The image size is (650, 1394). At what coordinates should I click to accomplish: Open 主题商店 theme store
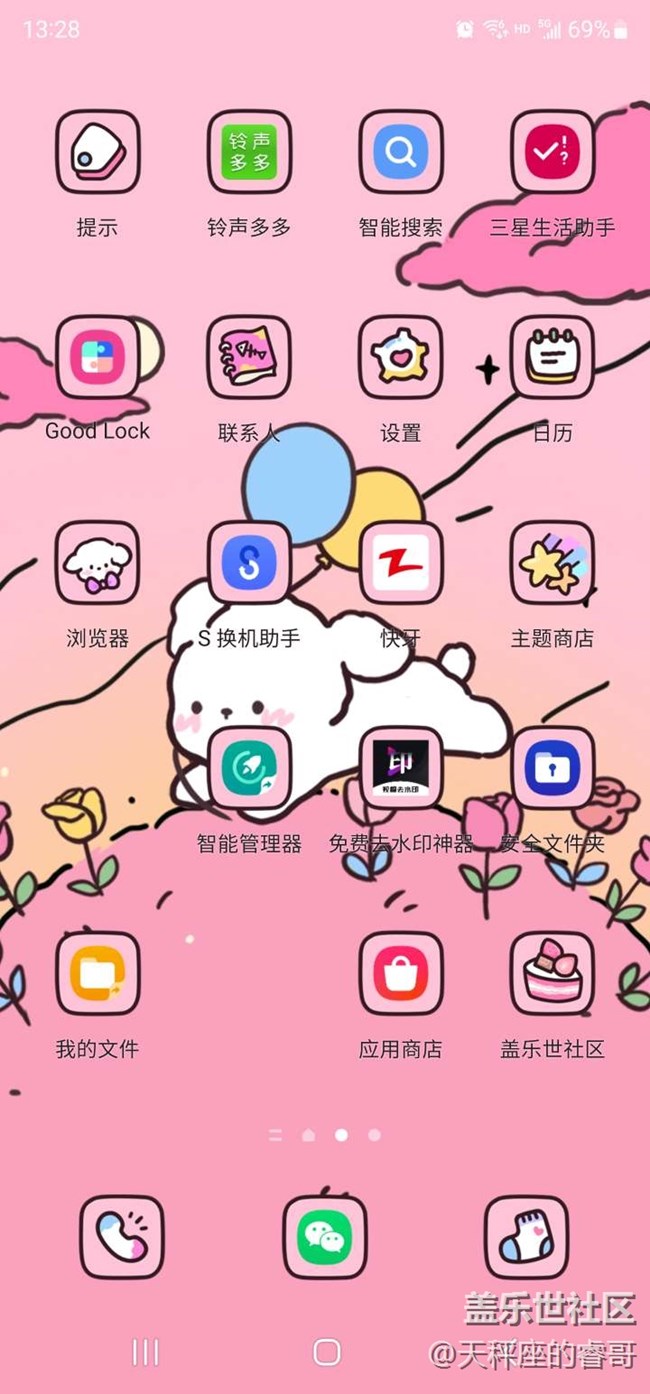click(x=552, y=563)
